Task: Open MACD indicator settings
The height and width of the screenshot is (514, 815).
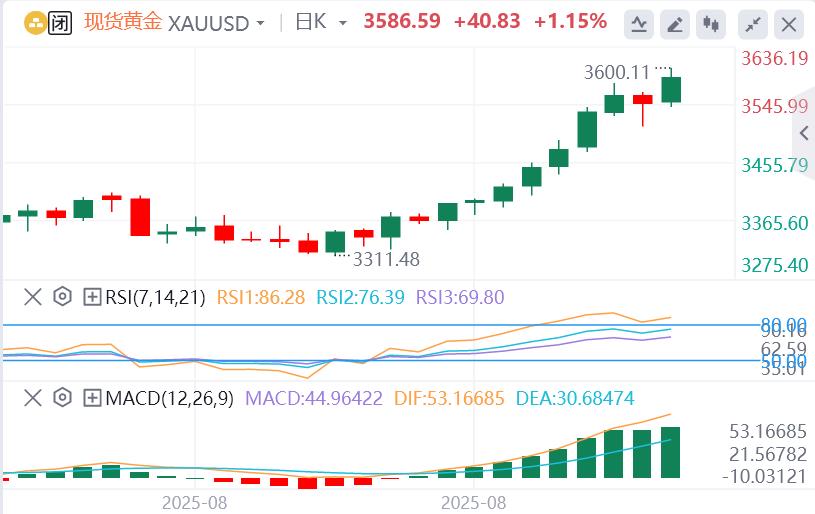Action: pyautogui.click(x=62, y=398)
